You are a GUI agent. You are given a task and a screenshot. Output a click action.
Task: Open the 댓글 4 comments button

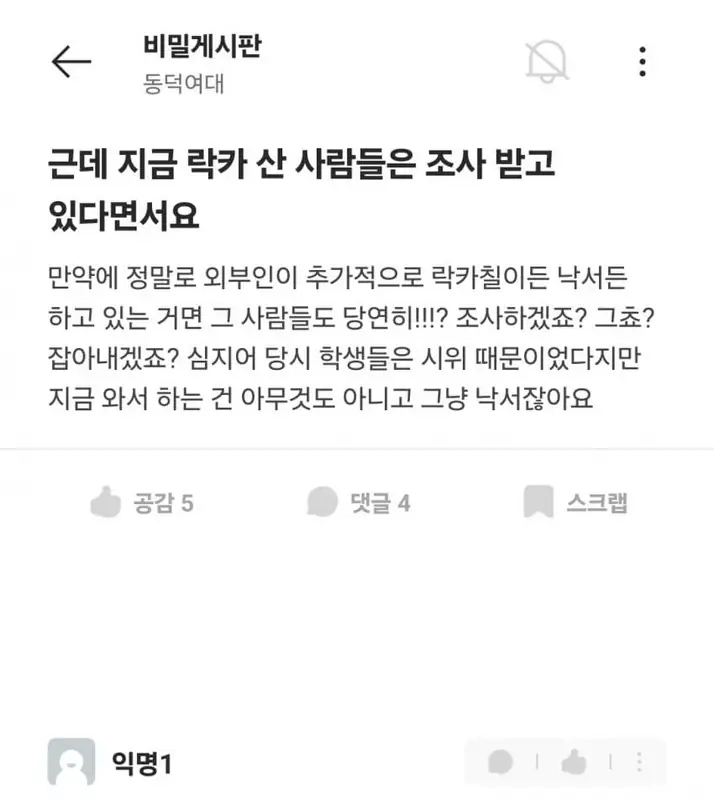358,502
